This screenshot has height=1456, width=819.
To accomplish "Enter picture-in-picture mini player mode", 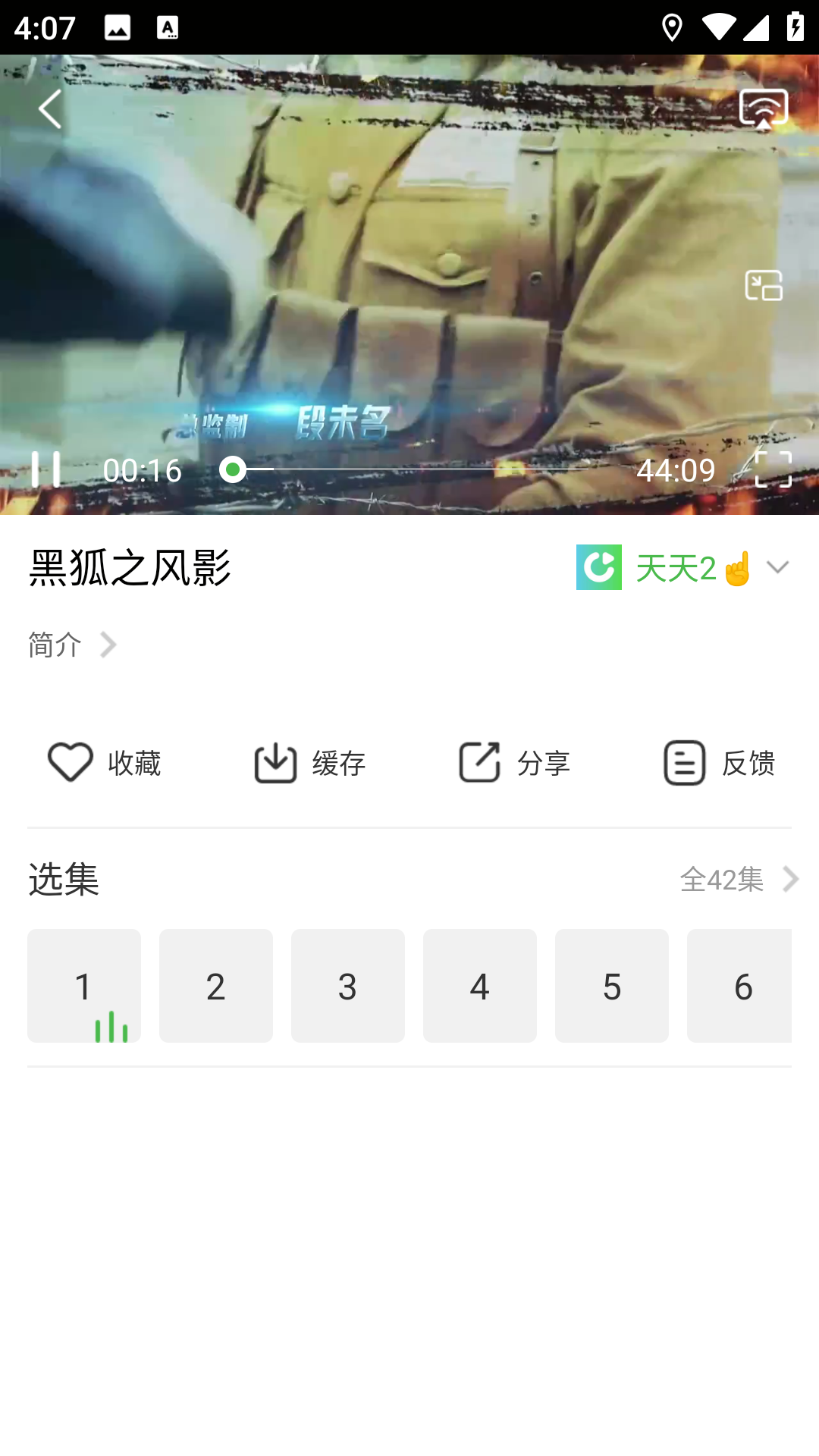I will pos(763,286).
